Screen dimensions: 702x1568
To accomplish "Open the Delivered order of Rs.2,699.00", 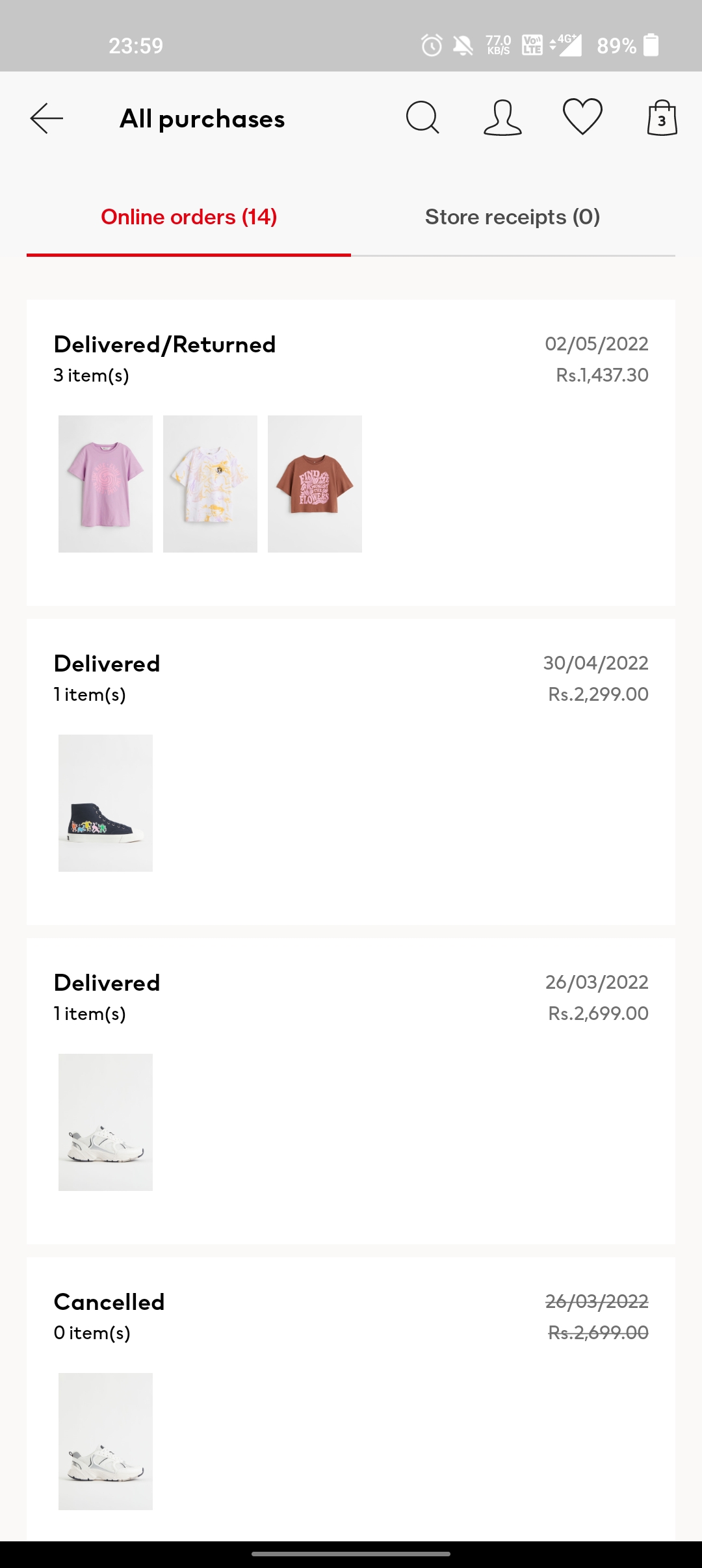I will [x=350, y=1091].
